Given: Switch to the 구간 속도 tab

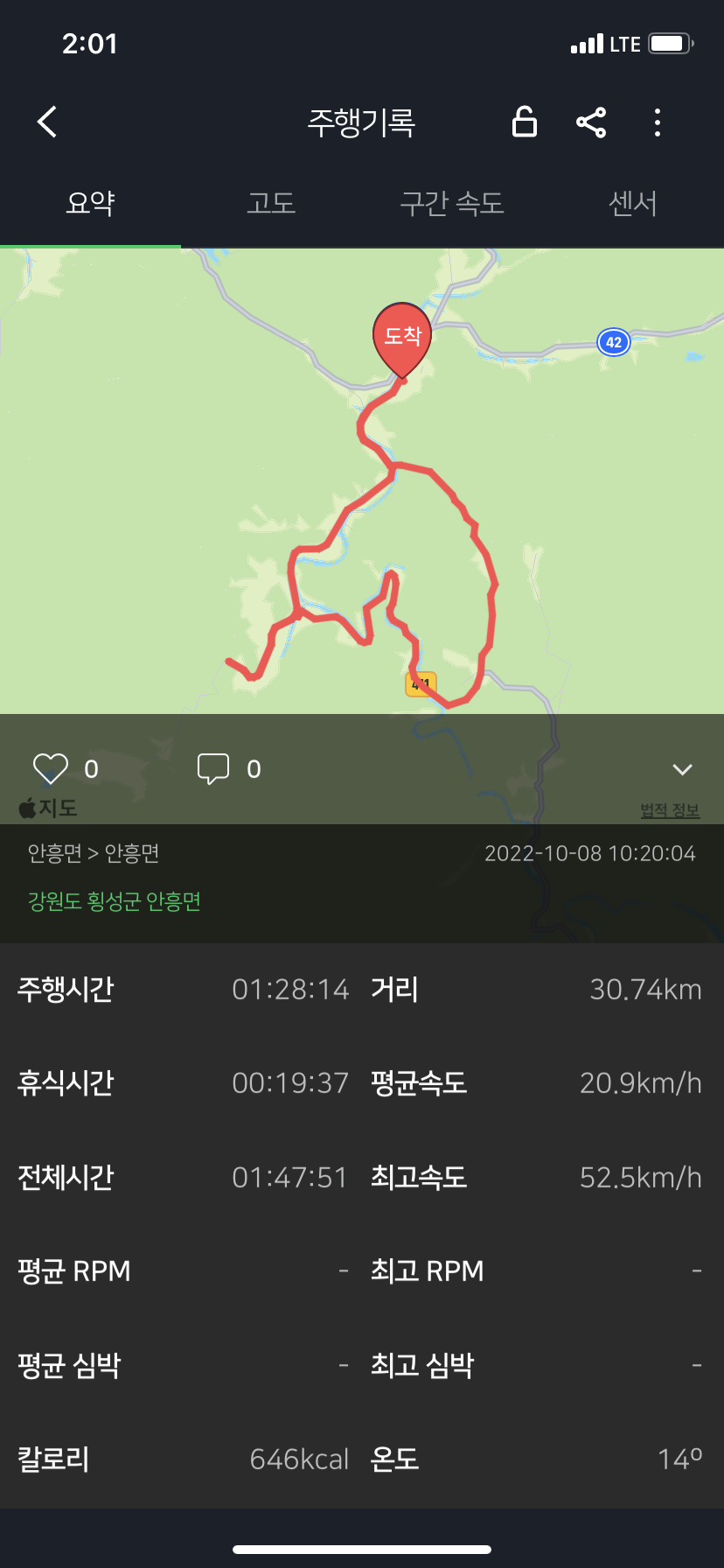Looking at the screenshot, I should coord(452,203).
